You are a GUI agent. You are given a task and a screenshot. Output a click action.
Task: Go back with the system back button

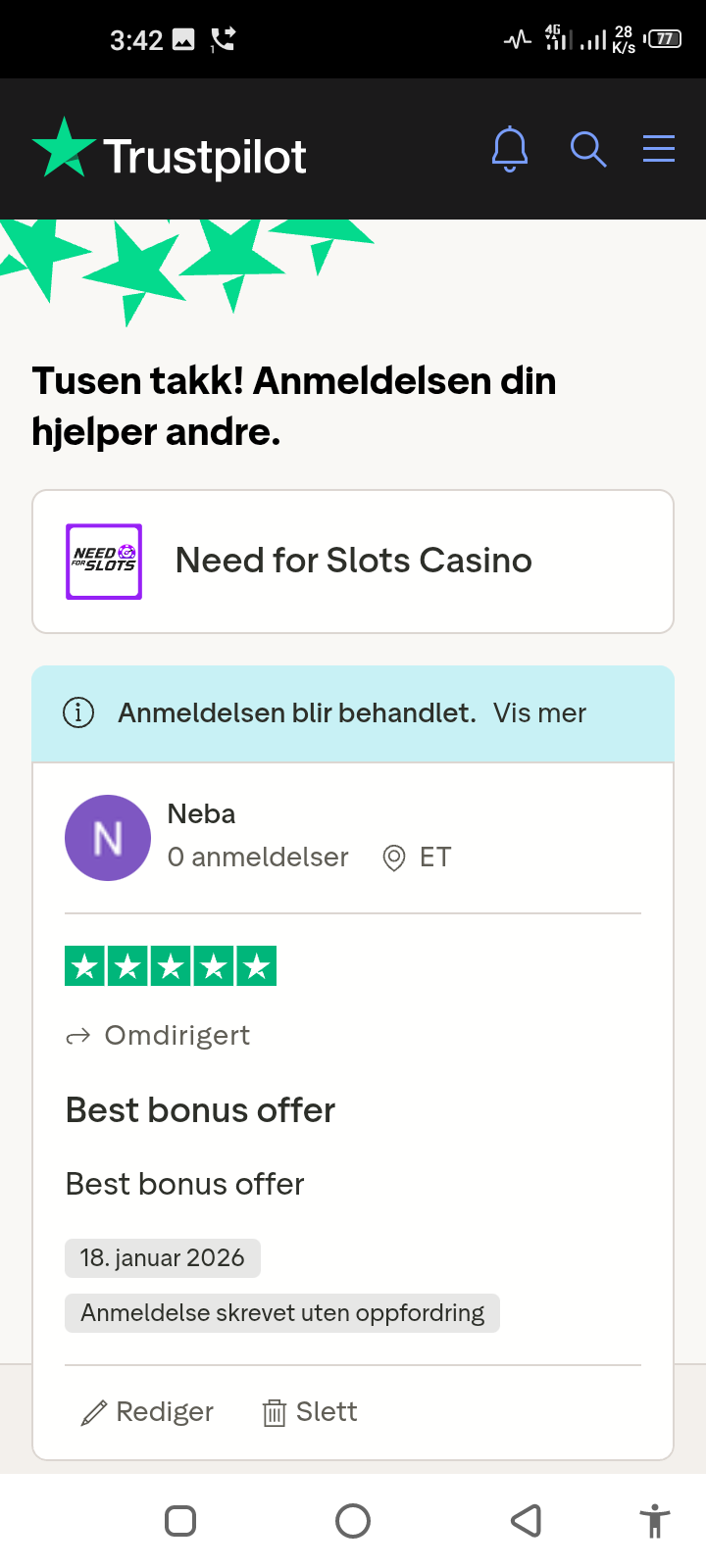527,1521
